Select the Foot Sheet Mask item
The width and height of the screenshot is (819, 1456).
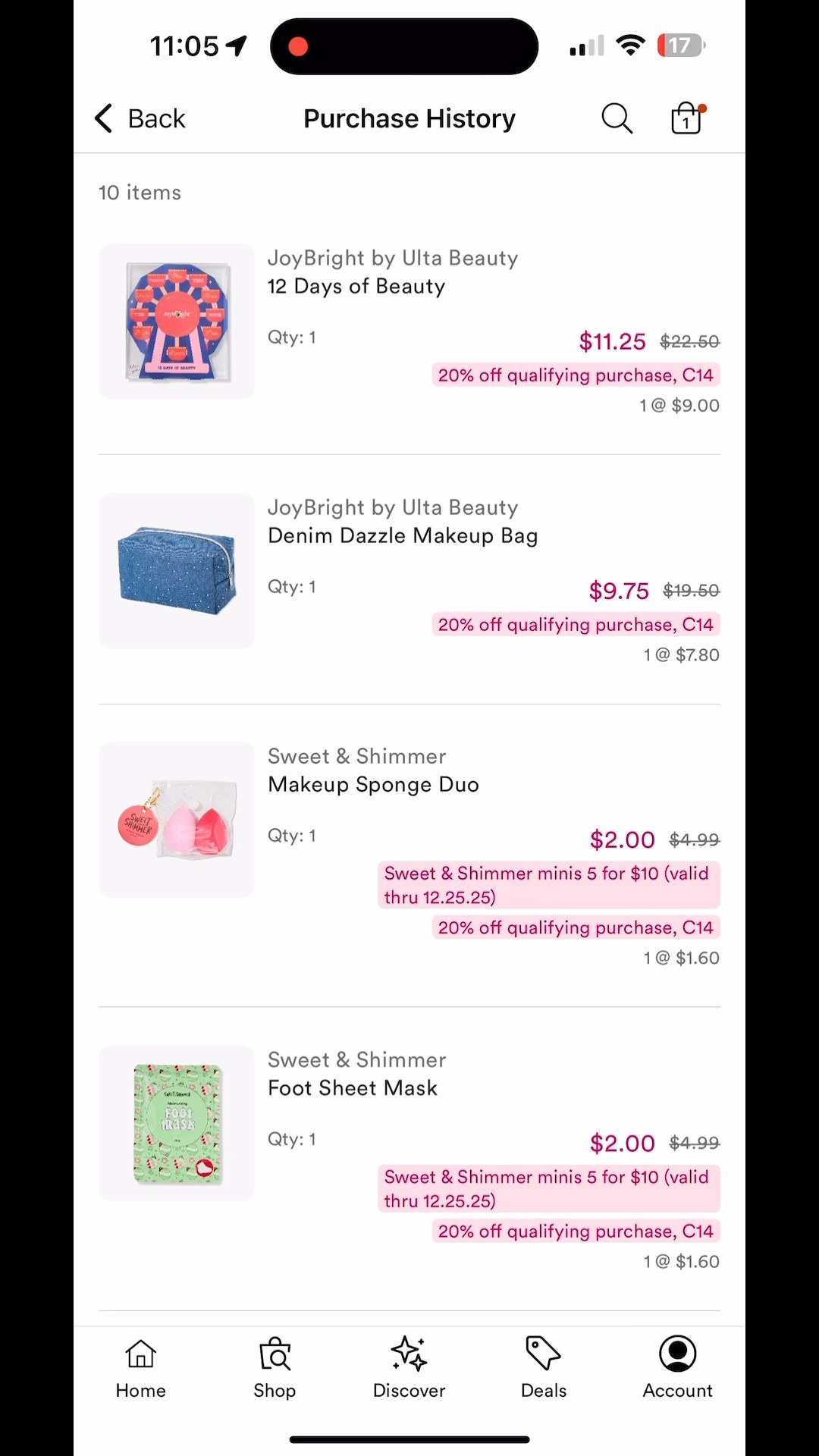click(x=353, y=1088)
